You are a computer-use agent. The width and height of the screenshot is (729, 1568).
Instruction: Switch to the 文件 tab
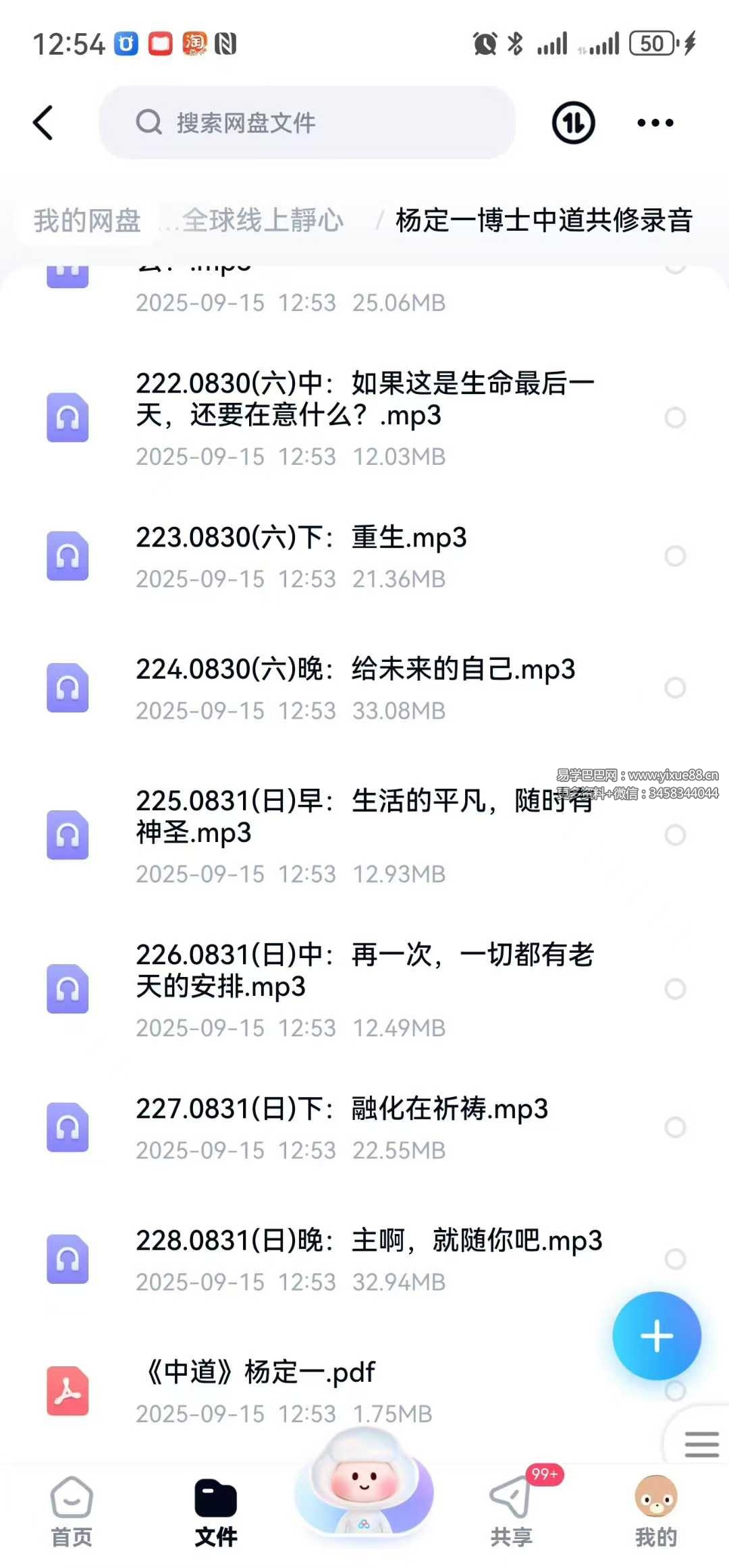coord(216,1511)
